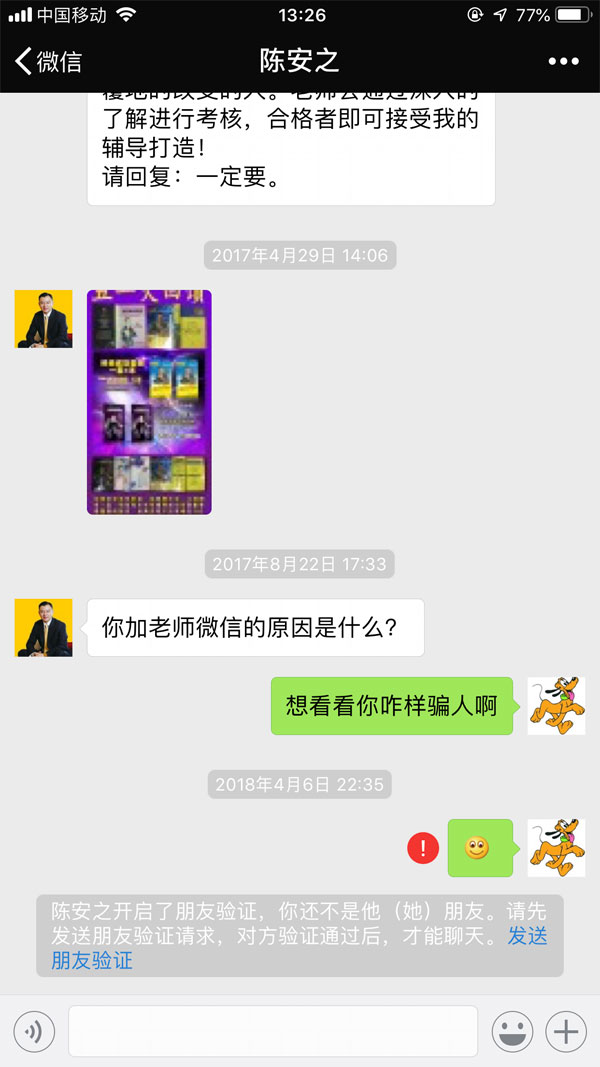Viewport: 600px width, 1067px height.
Task: Switch to voice message input
Action: tap(34, 1031)
